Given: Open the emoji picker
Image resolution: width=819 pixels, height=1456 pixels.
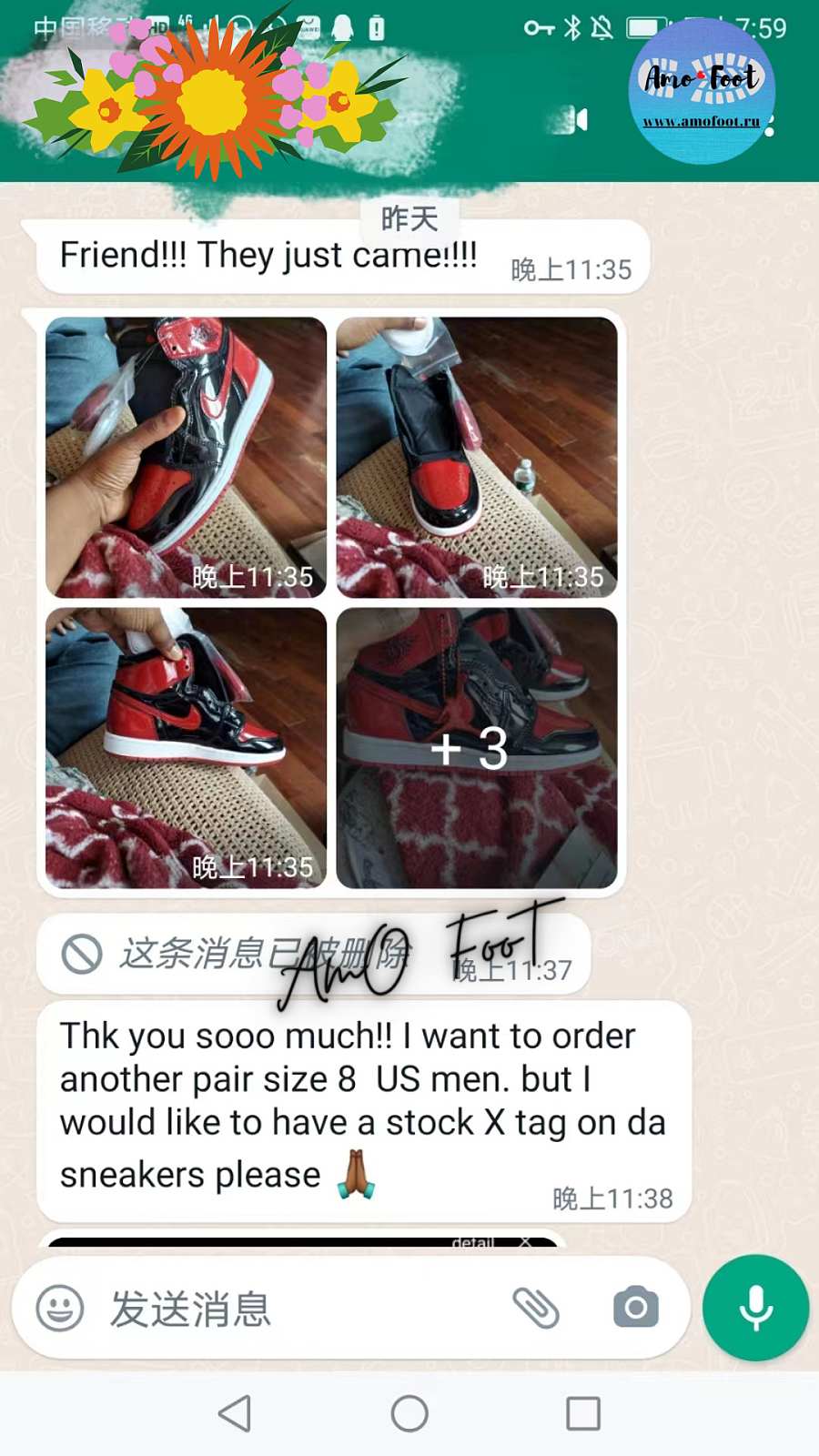Looking at the screenshot, I should tap(60, 1309).
